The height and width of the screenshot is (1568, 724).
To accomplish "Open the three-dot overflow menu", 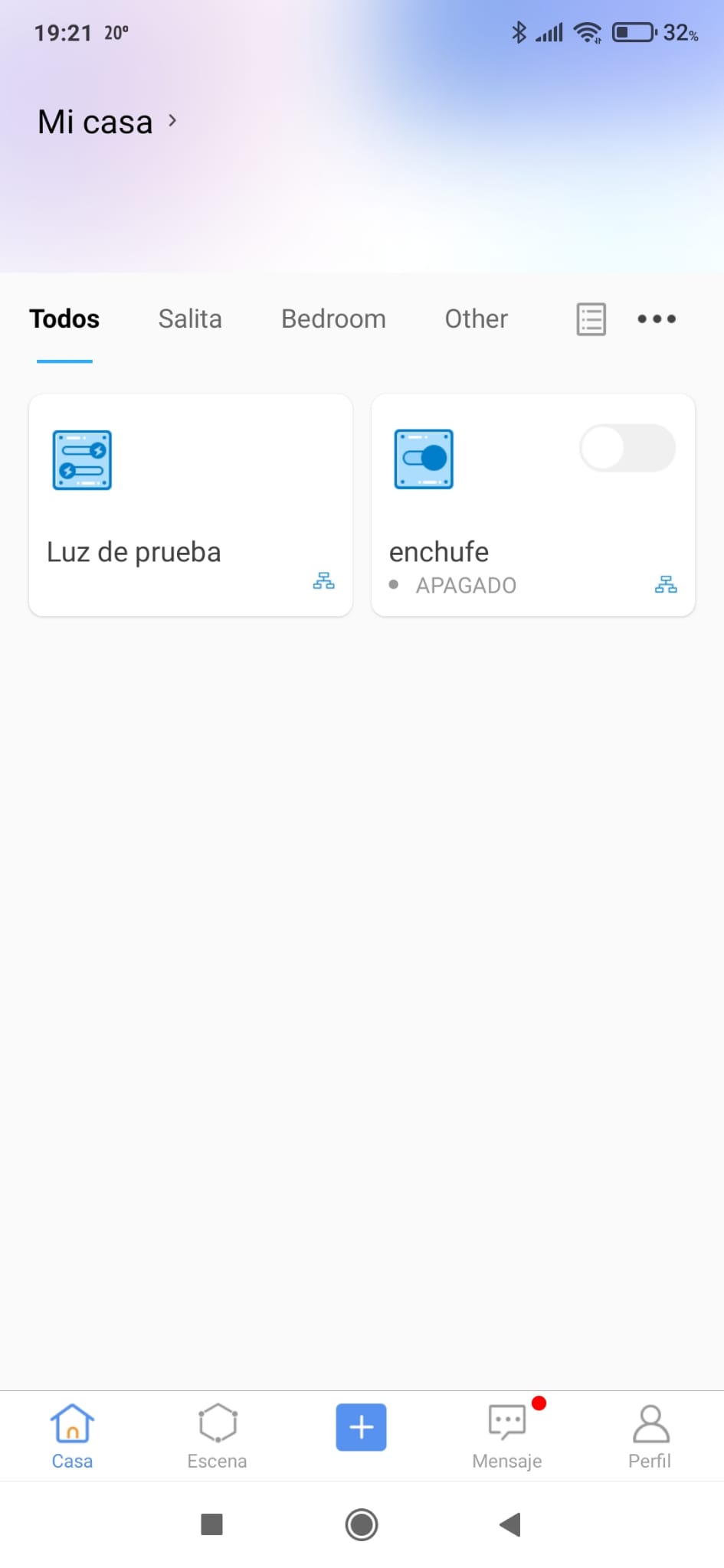I will click(657, 318).
